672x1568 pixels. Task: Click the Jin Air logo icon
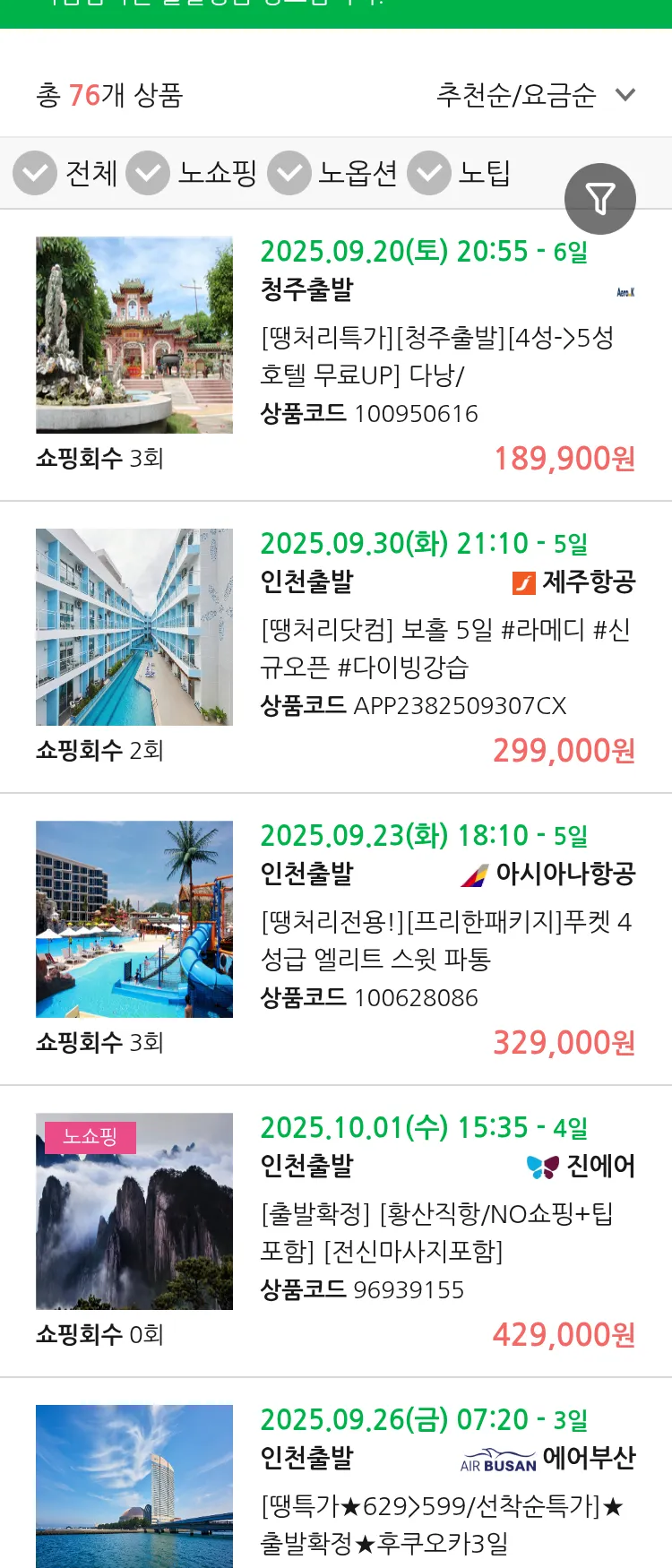coord(544,1166)
